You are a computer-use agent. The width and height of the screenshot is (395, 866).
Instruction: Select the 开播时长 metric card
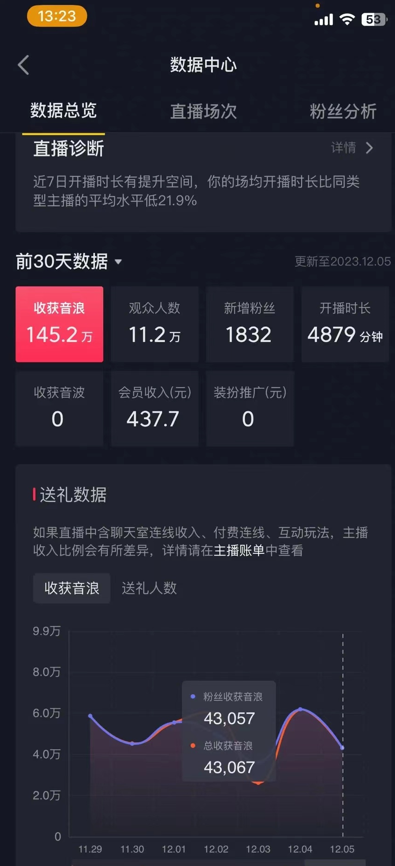point(345,324)
